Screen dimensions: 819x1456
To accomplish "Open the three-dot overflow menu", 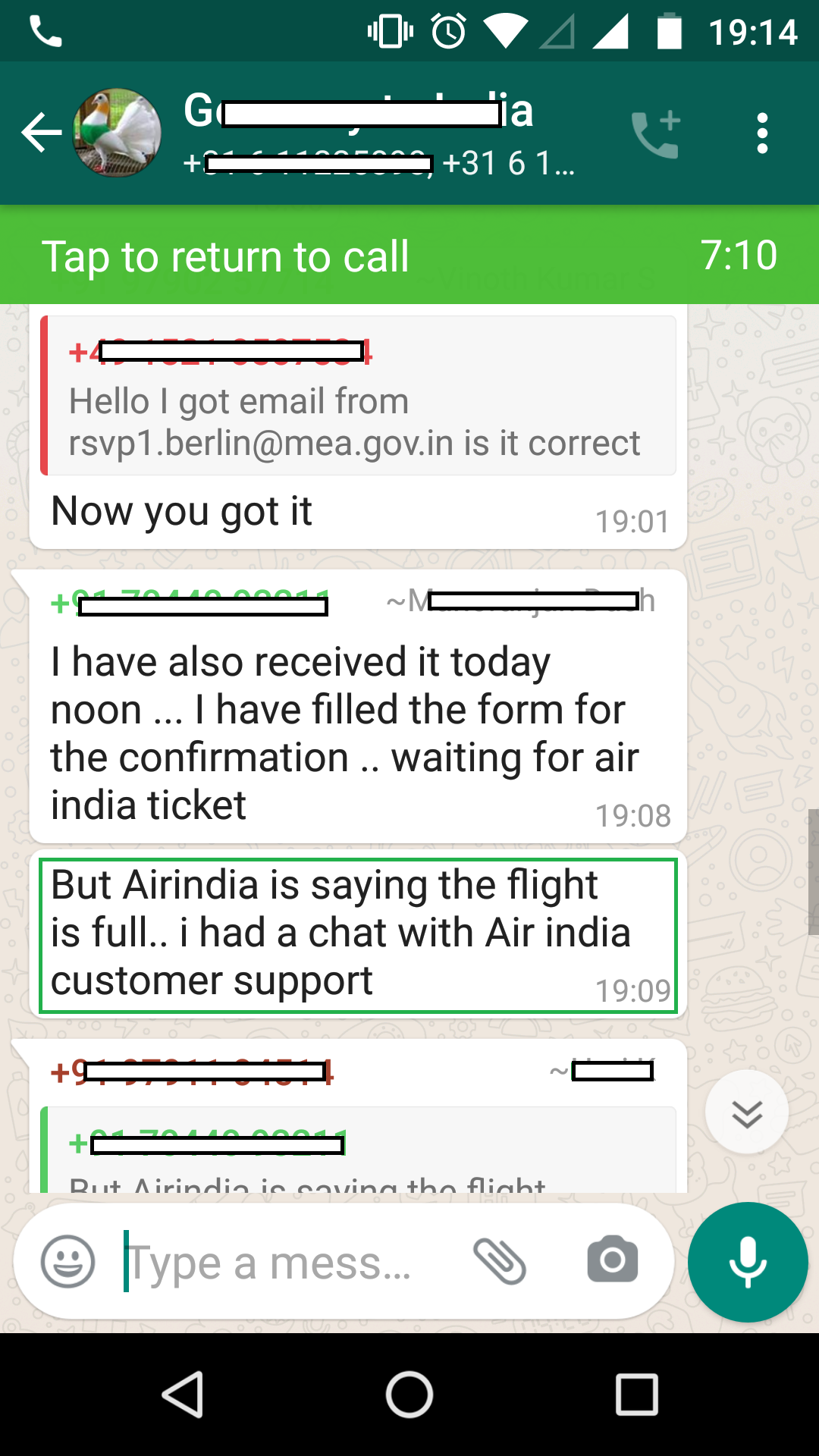I will point(762,133).
